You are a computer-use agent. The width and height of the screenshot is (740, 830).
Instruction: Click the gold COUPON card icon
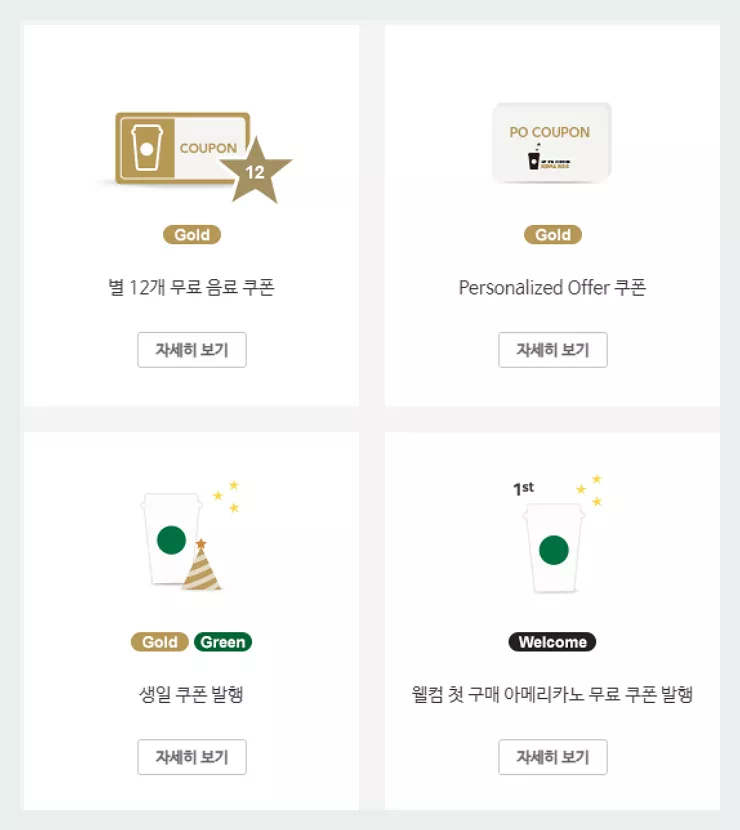[x=180, y=150]
